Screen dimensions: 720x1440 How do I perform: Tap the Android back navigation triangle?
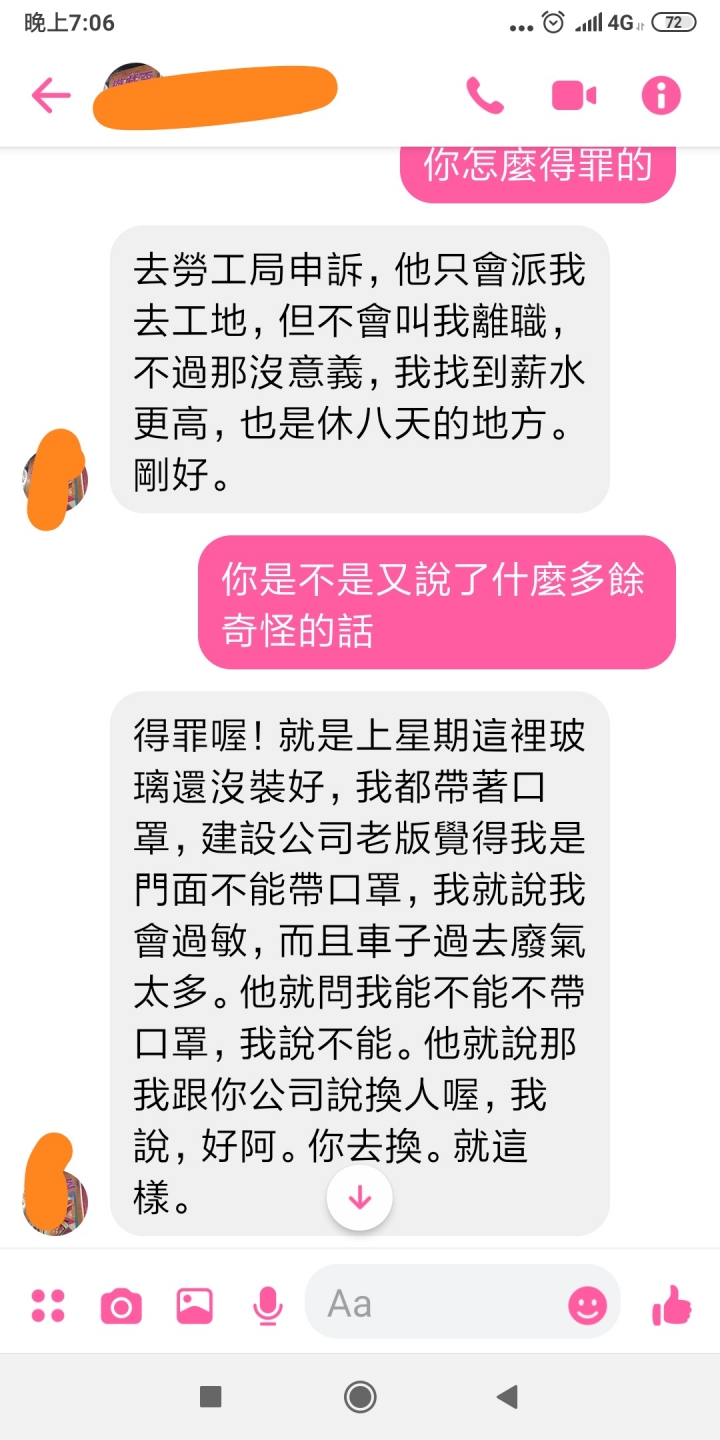pyautogui.click(x=508, y=1396)
